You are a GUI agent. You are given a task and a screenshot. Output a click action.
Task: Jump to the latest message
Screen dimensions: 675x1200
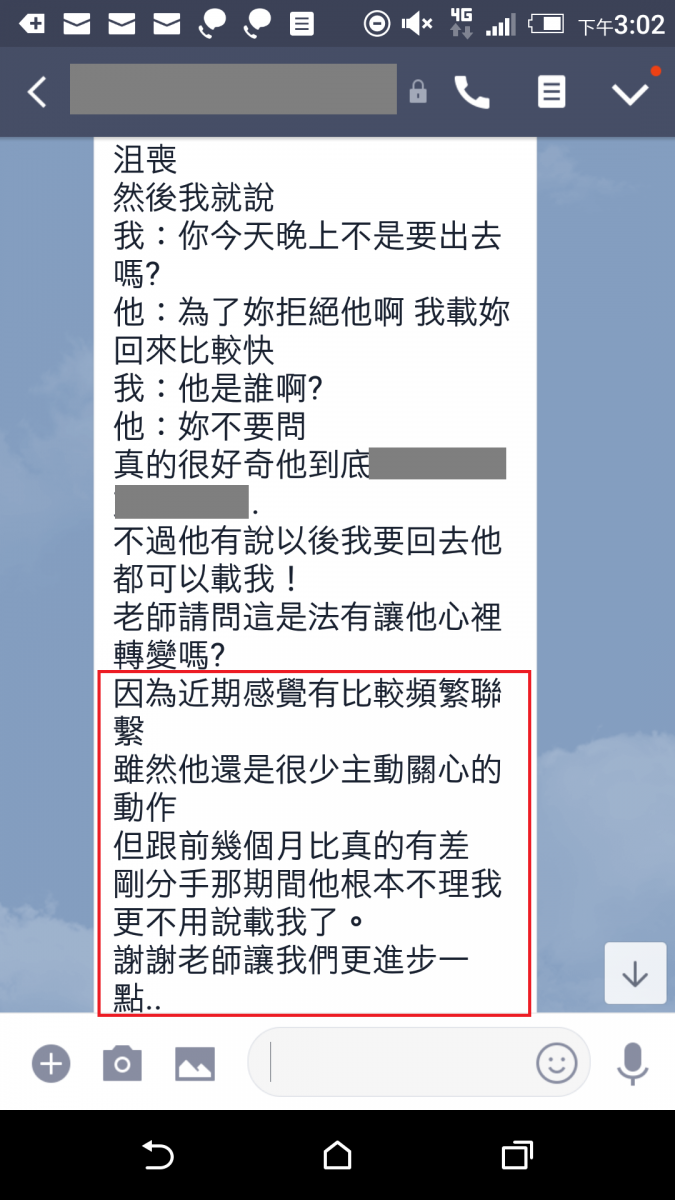pos(635,973)
